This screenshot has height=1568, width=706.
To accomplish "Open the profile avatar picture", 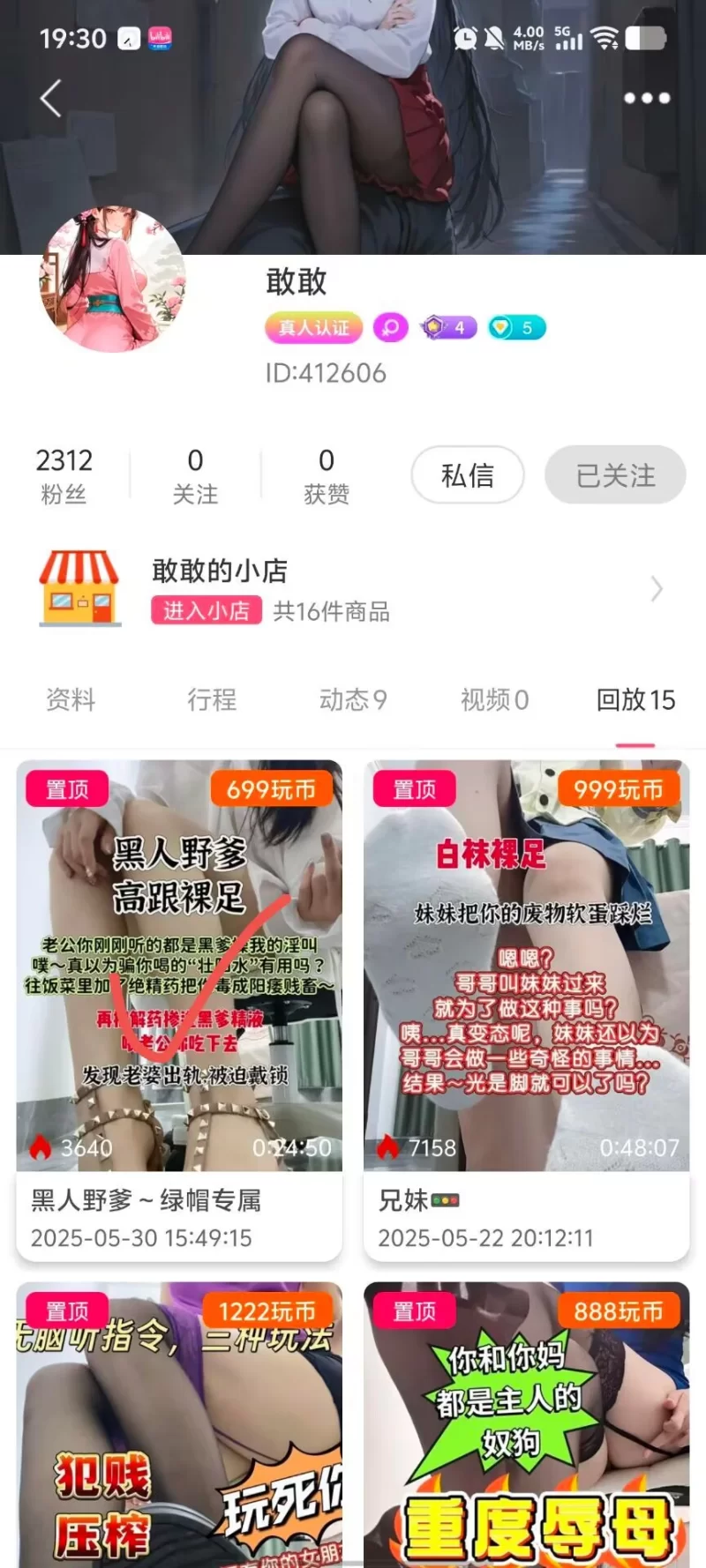I will [113, 280].
